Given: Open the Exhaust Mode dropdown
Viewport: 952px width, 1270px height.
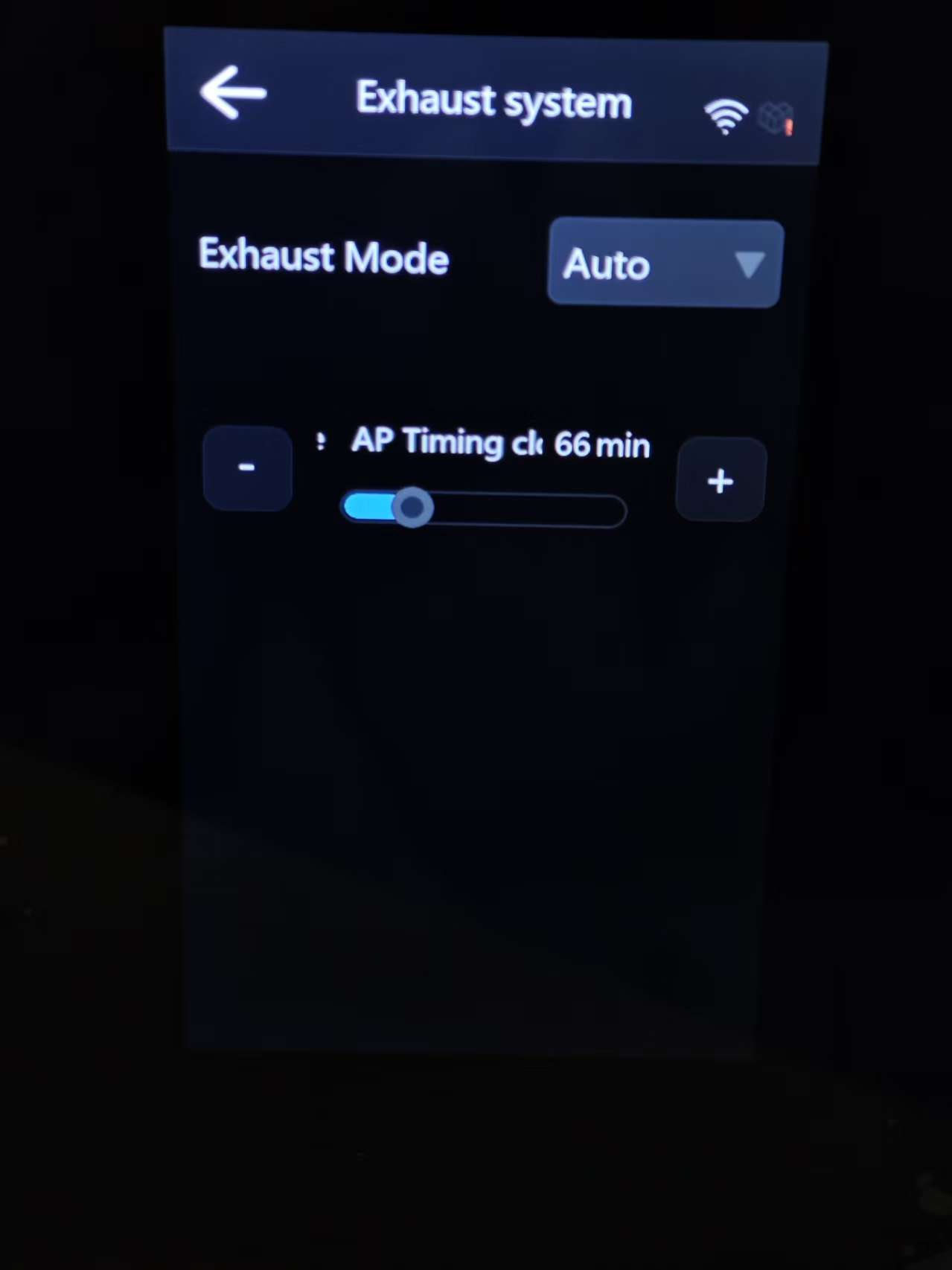Looking at the screenshot, I should (x=665, y=264).
